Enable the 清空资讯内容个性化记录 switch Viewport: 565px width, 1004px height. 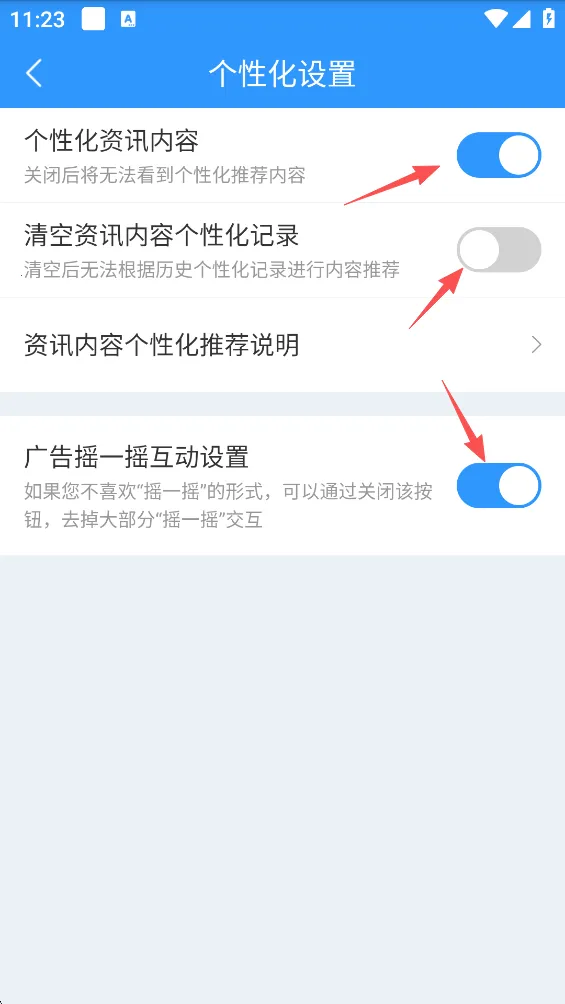coord(498,250)
